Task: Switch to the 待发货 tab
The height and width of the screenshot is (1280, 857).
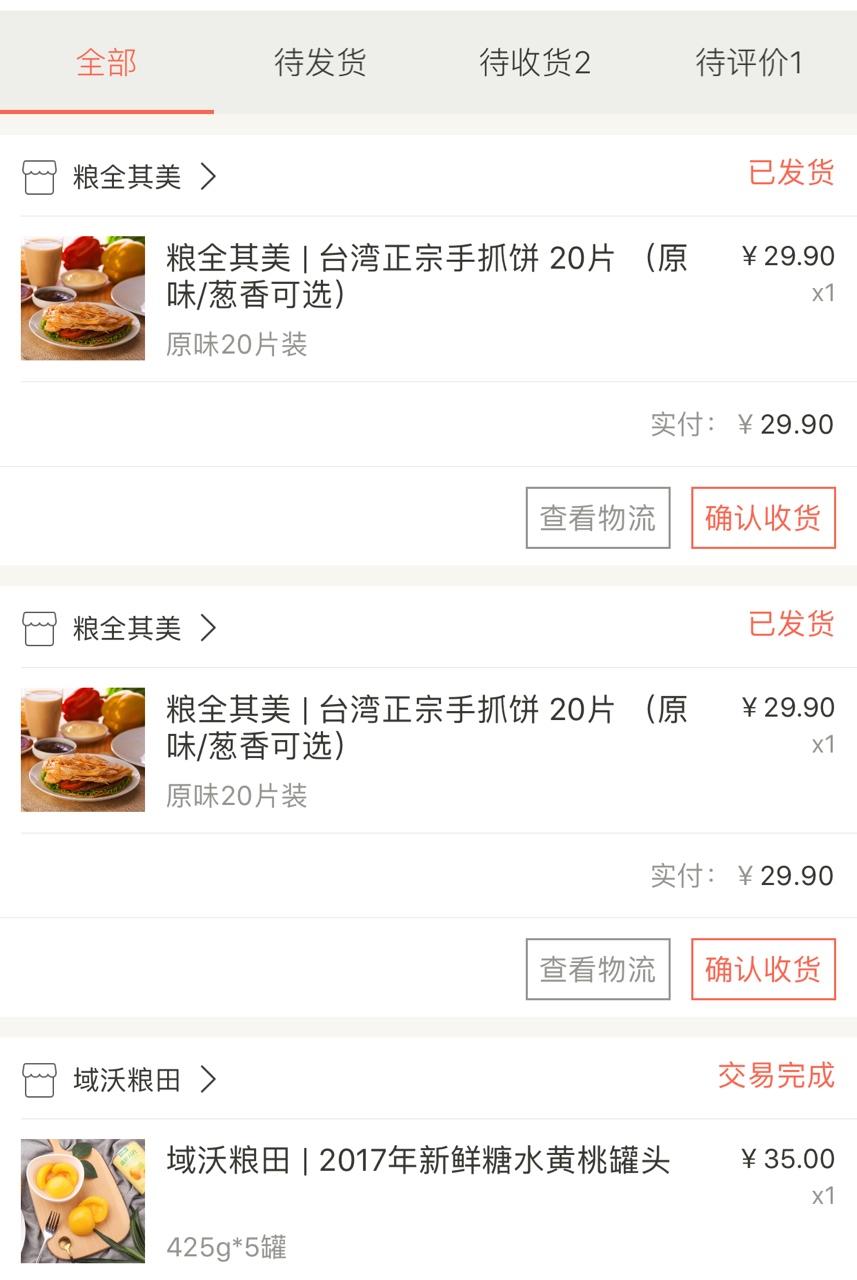Action: 320,63
